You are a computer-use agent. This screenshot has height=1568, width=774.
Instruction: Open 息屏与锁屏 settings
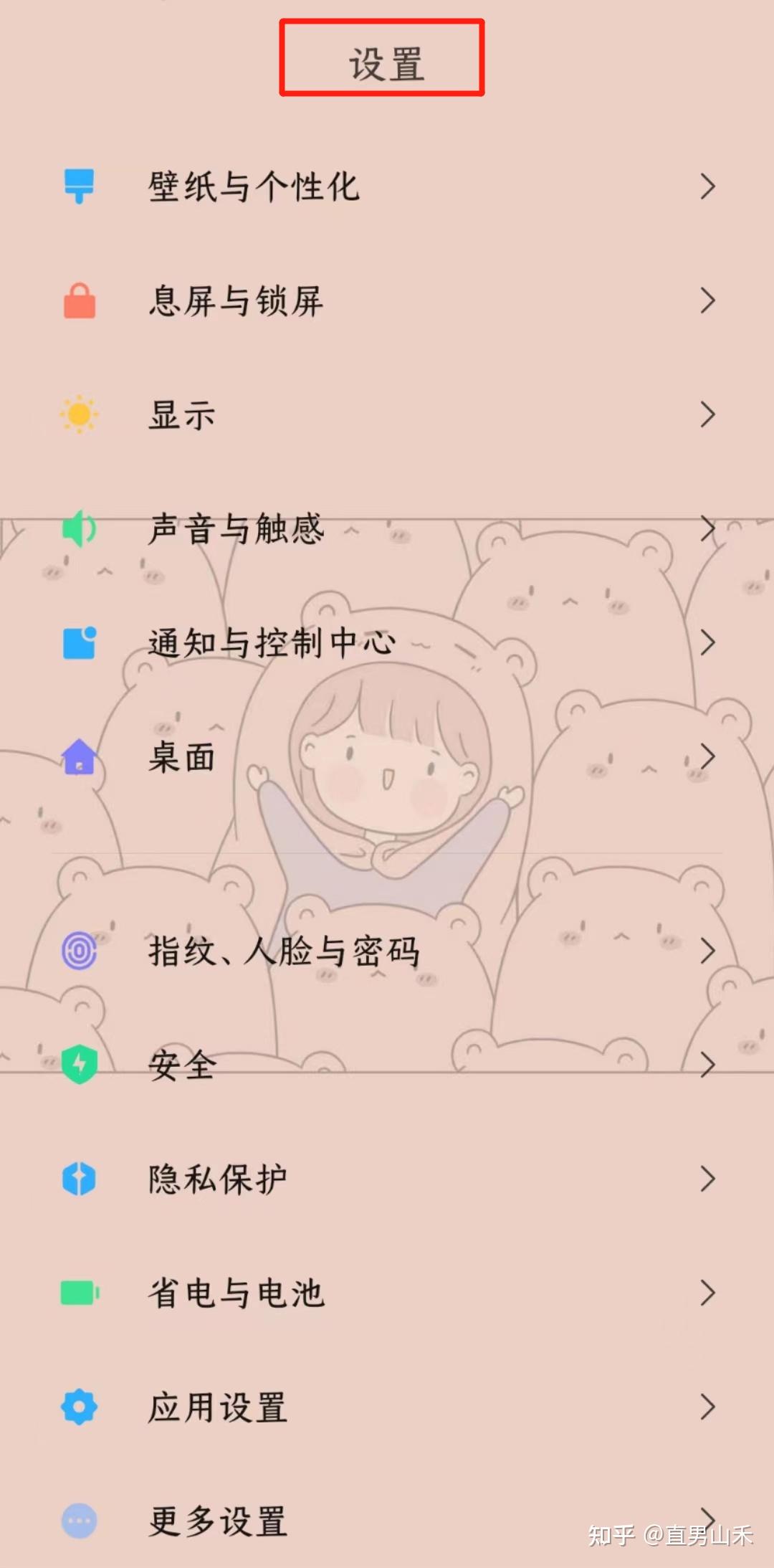click(x=236, y=301)
